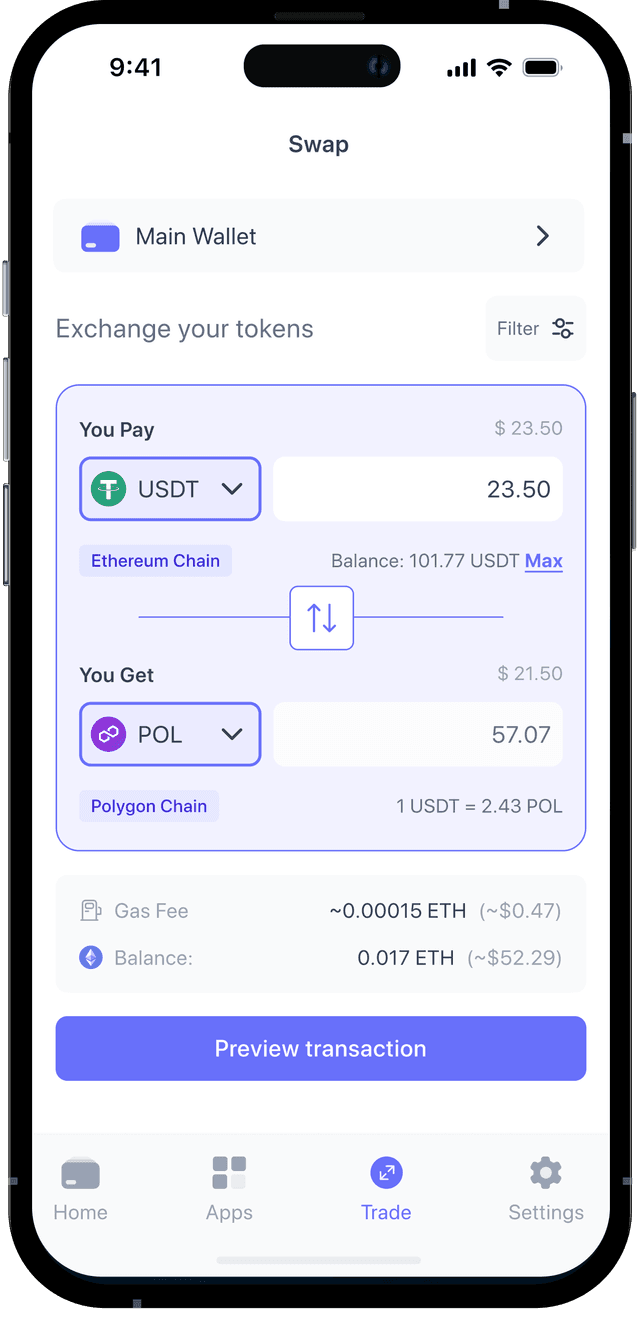Select the Trade tab
The width and height of the screenshot is (640, 1317).
[386, 1190]
